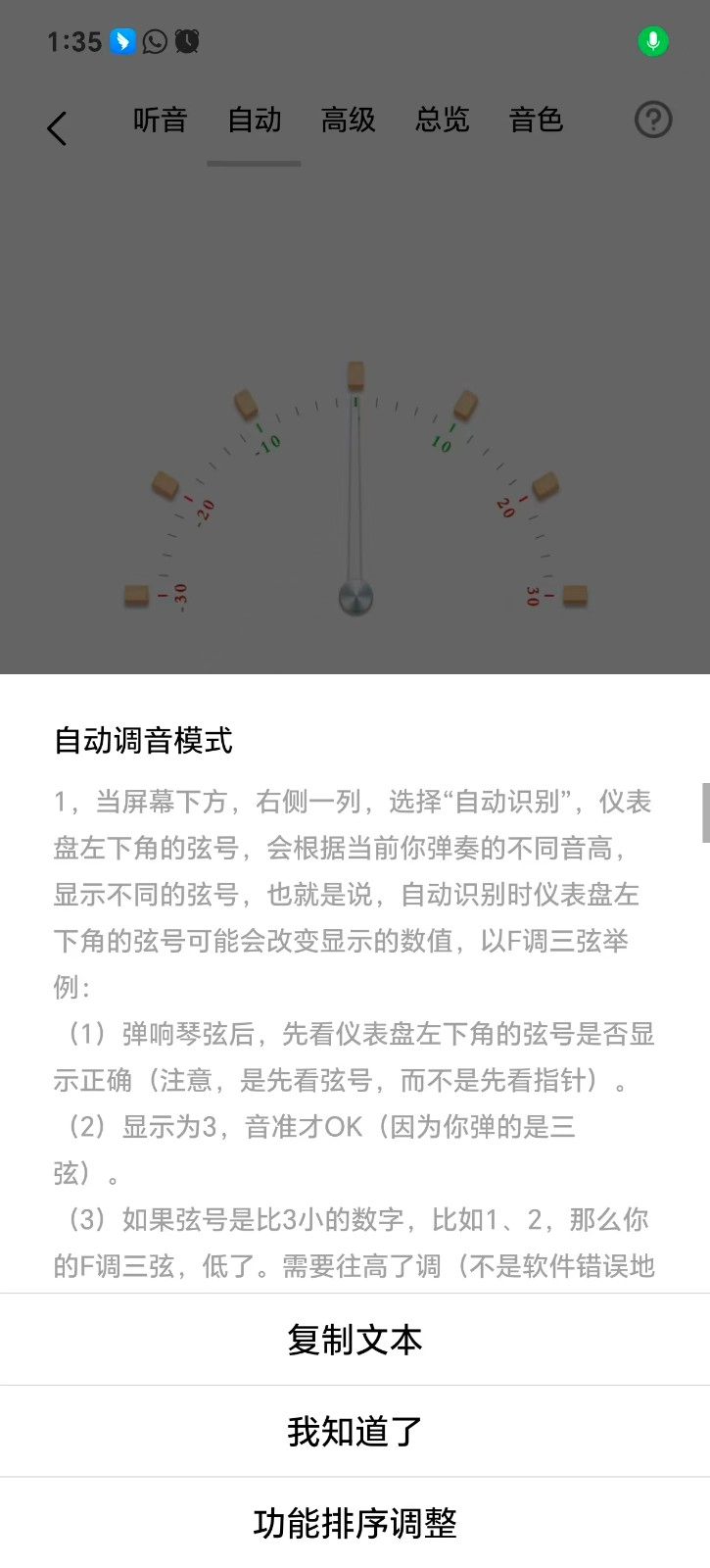This screenshot has height=1568, width=710.
Task: Tap the 复制文本 button
Action: pyautogui.click(x=355, y=1339)
